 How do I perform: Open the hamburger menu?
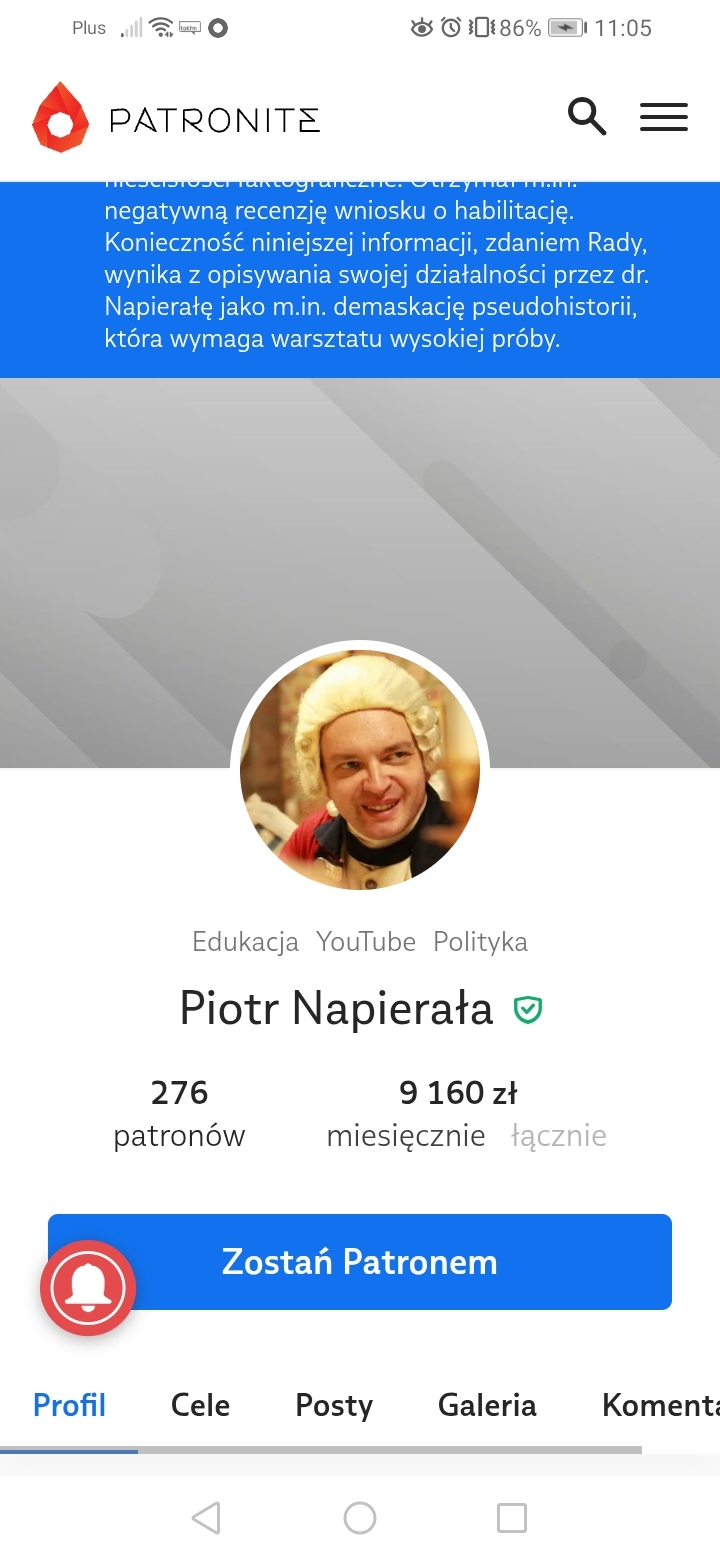pyautogui.click(x=663, y=118)
